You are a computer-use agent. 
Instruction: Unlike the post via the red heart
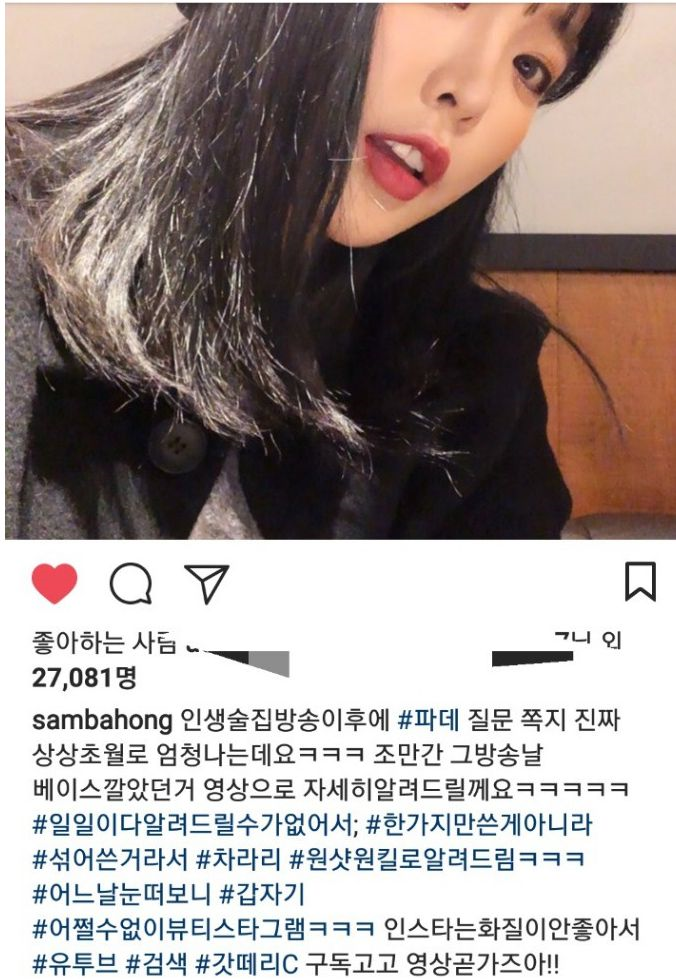pyautogui.click(x=55, y=583)
